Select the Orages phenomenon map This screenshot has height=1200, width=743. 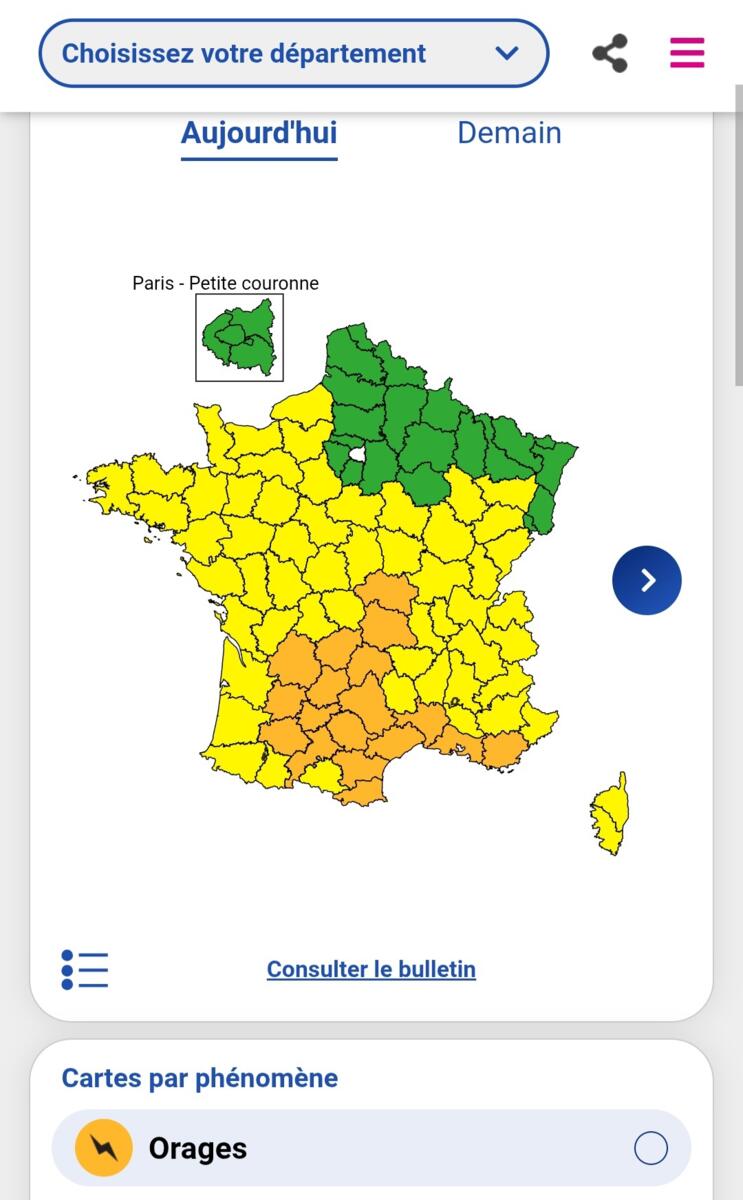(x=371, y=1148)
